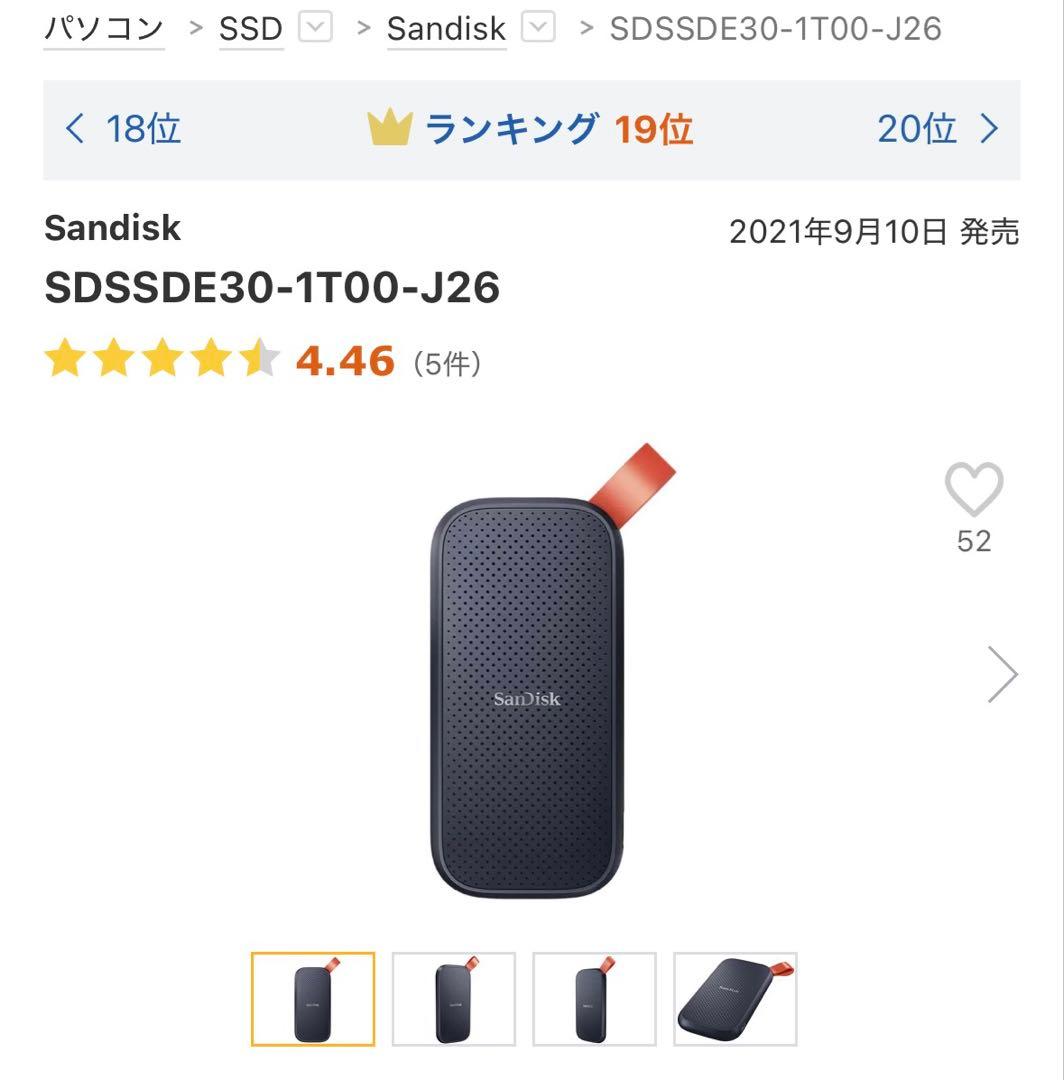Select the second product thumbnail
This screenshot has height=1080, width=1064.
click(x=456, y=1000)
